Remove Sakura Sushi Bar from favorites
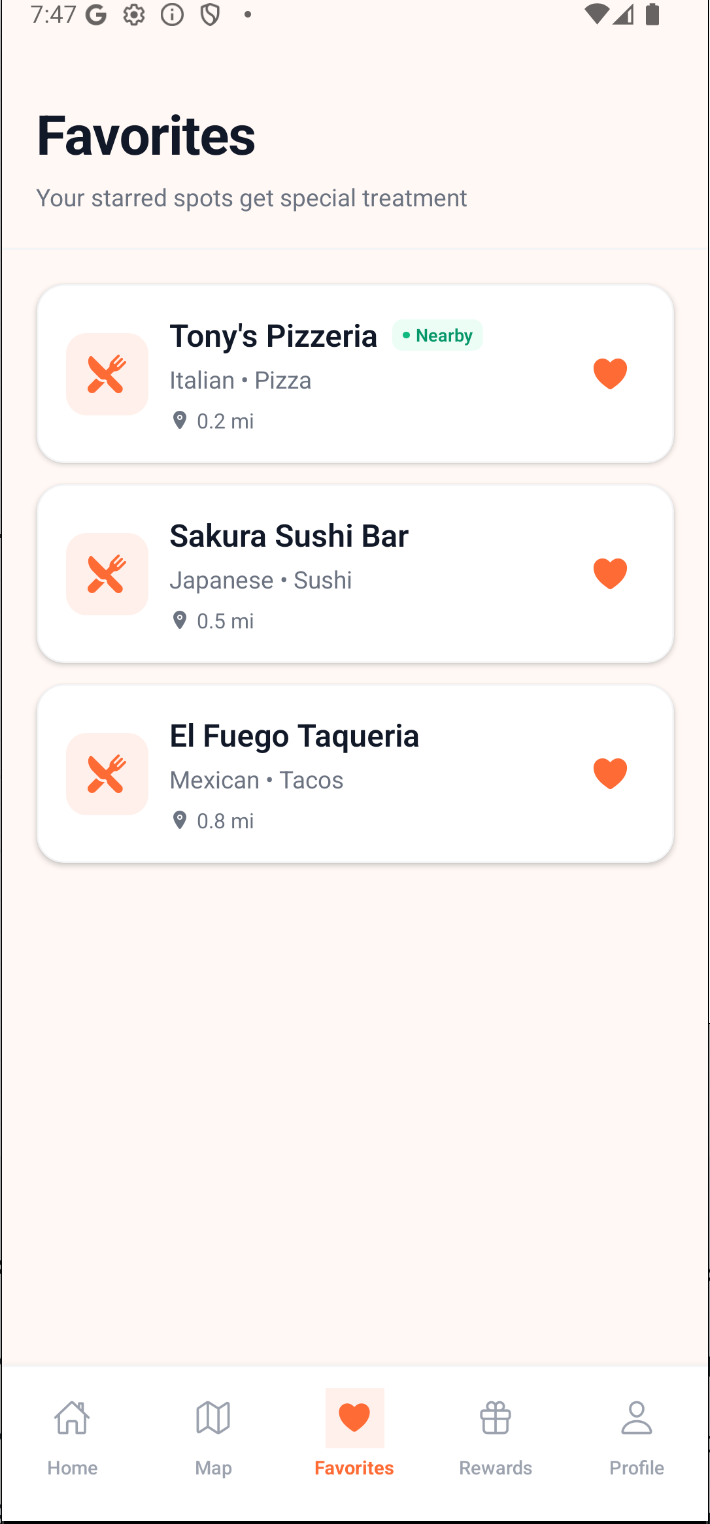Screen dimensions: 710x1524 point(610,574)
